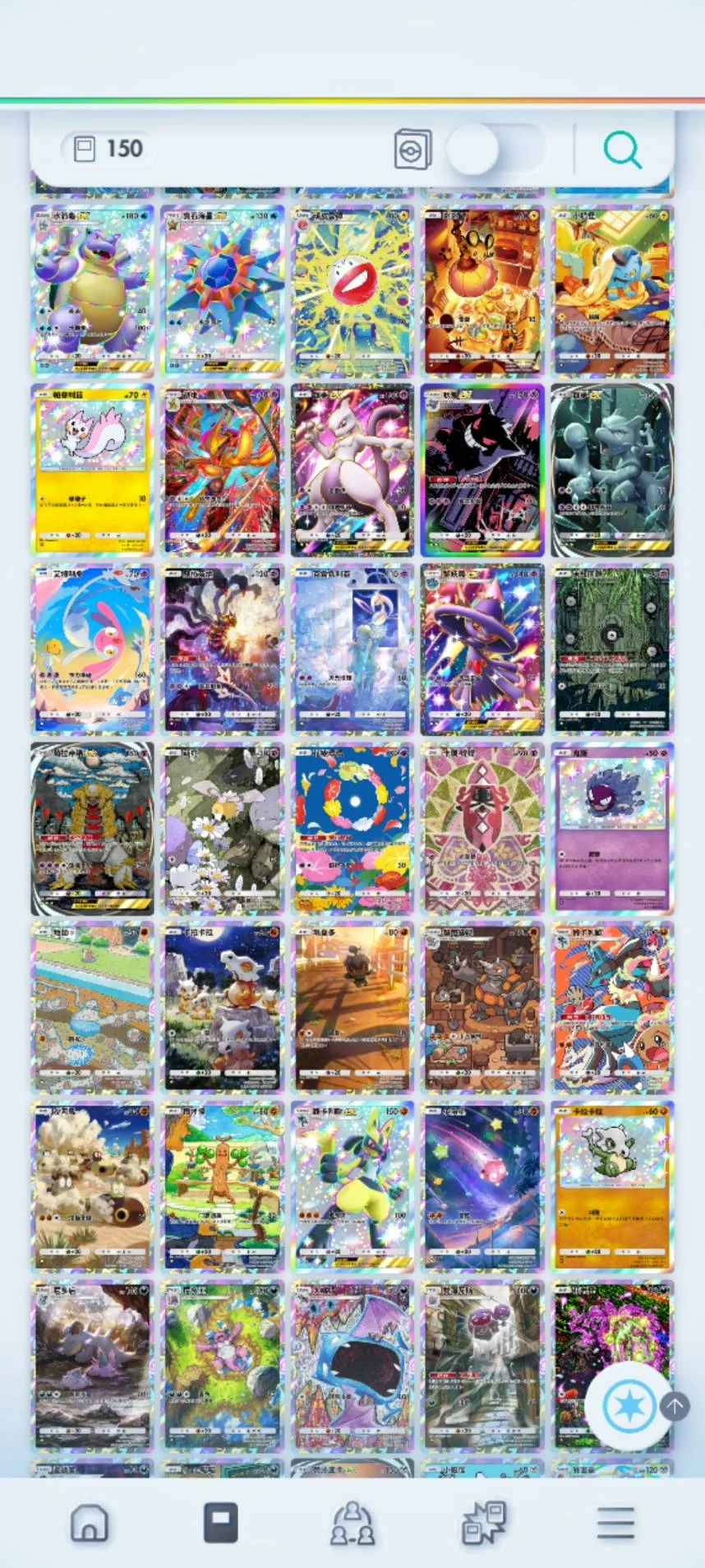Go to the Home tab
705x1568 pixels.
pos(90,1524)
